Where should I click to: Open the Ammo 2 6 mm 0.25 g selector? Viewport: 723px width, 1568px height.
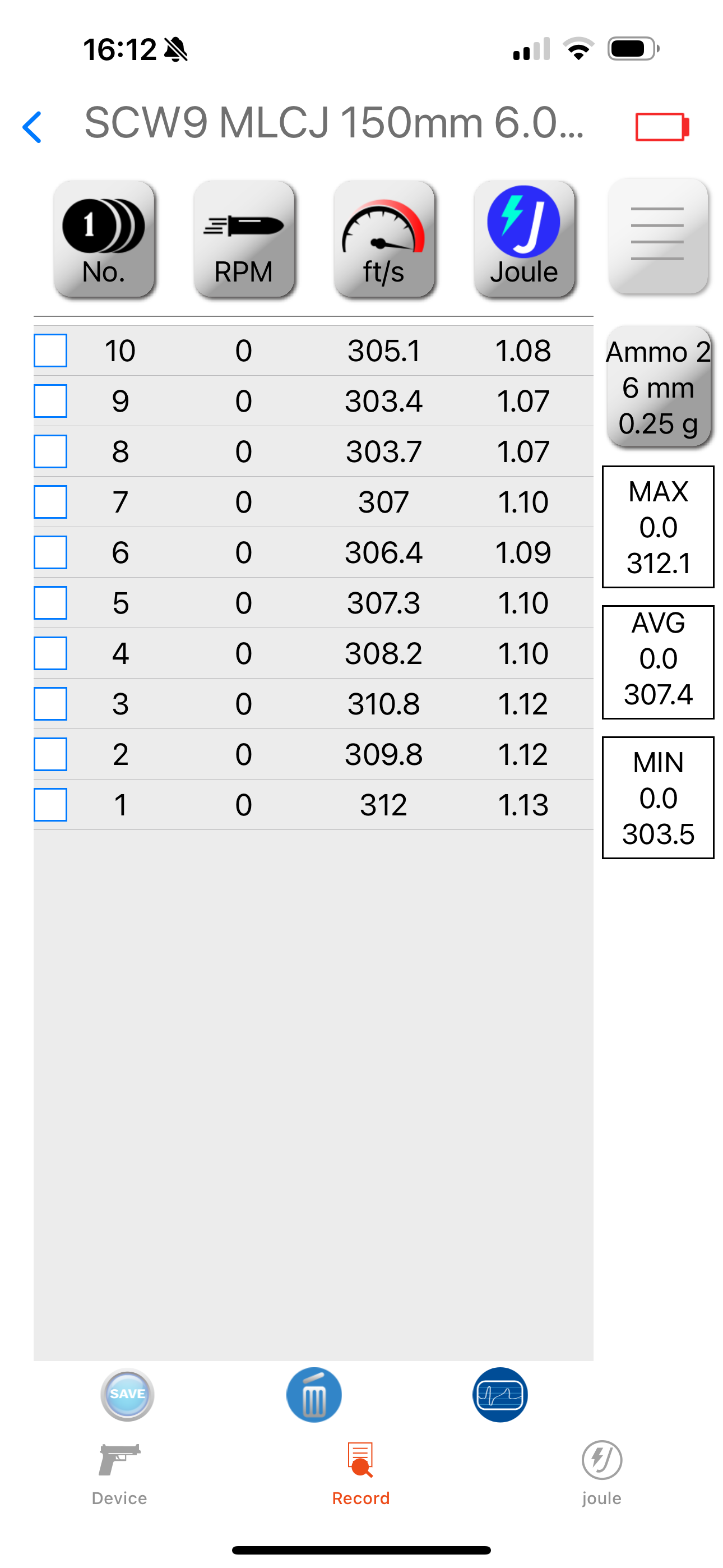pyautogui.click(x=658, y=387)
